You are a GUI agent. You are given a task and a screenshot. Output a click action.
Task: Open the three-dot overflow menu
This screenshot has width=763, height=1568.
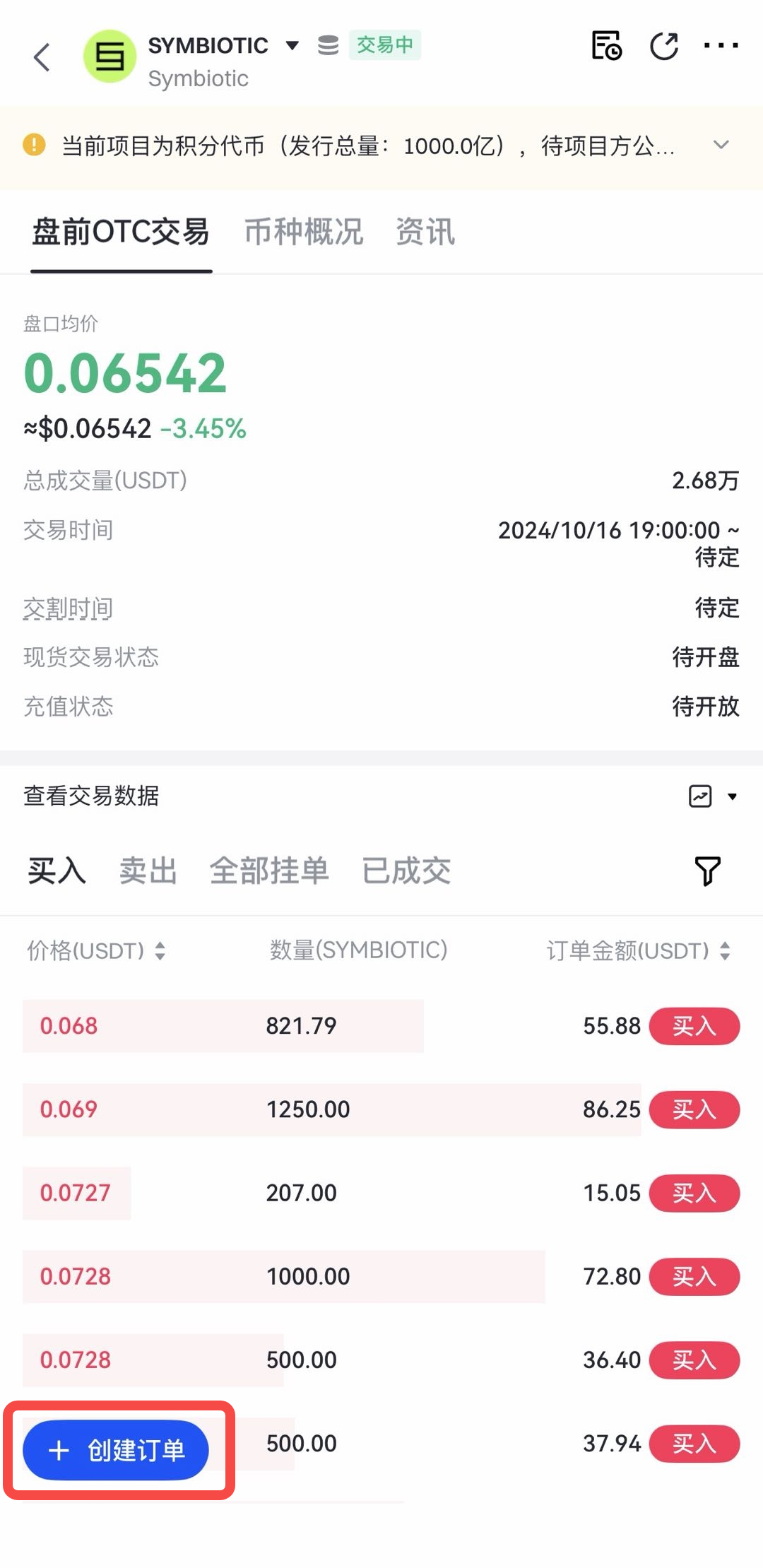tap(721, 47)
